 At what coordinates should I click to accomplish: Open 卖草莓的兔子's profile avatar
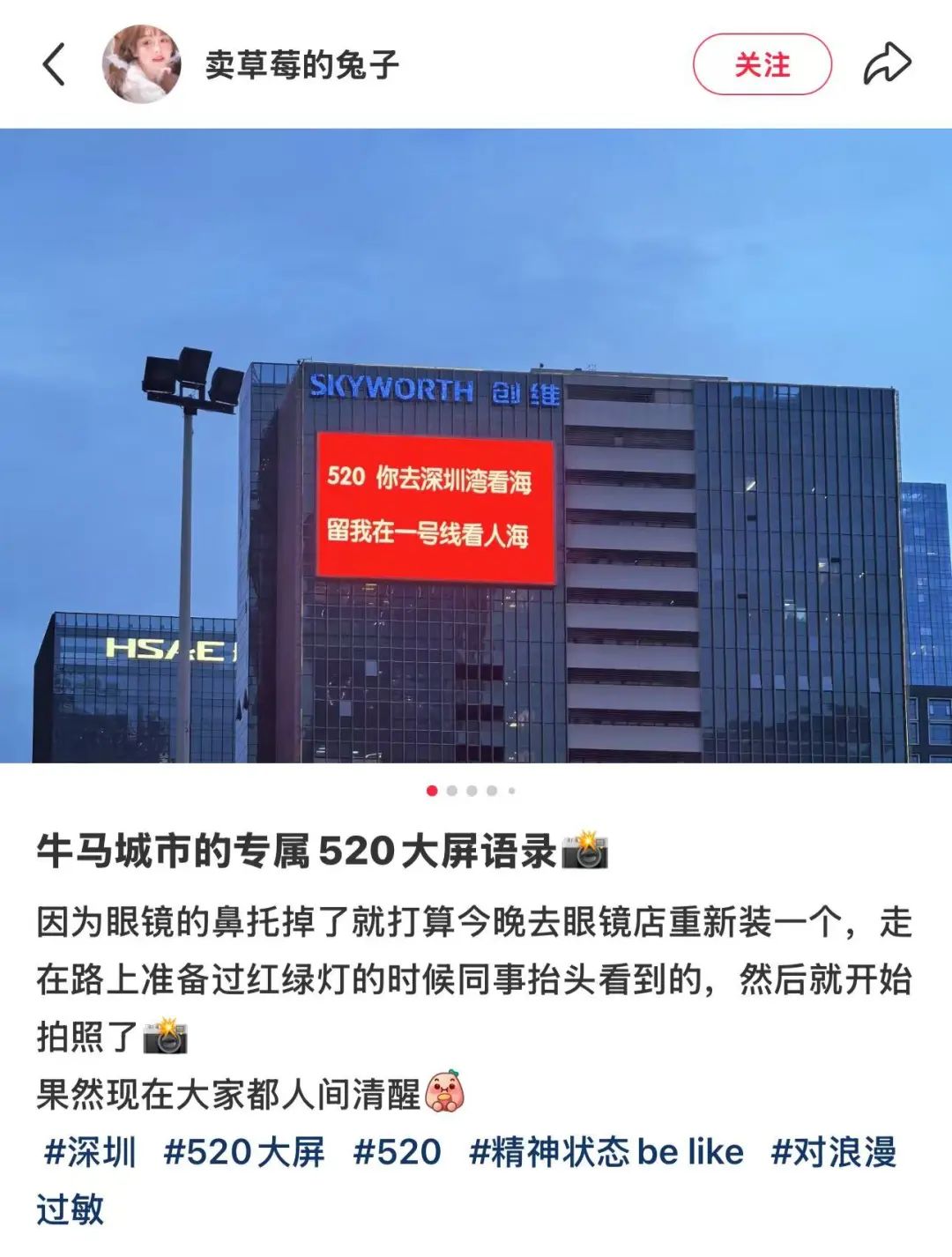click(142, 64)
